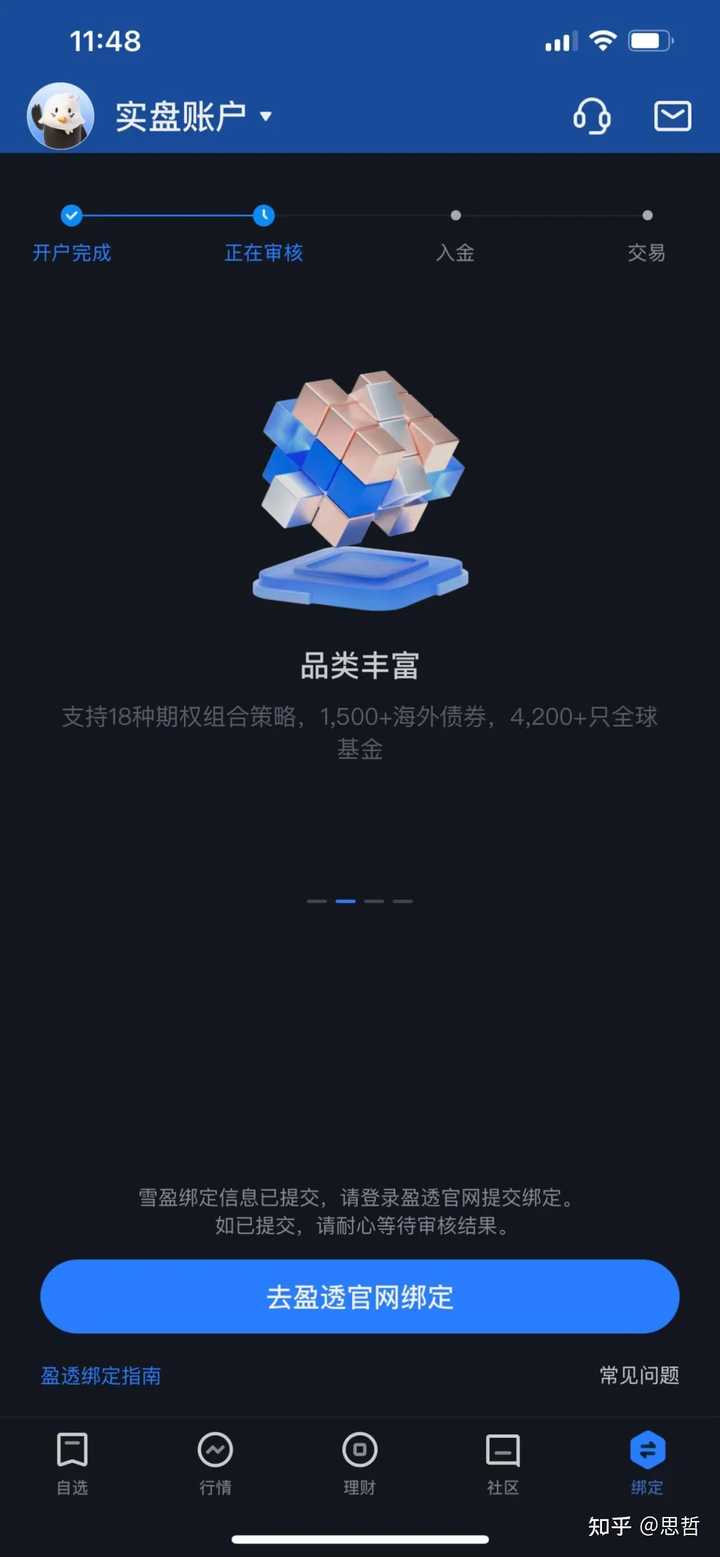720x1557 pixels.
Task: Open the mail message center
Action: click(x=671, y=116)
